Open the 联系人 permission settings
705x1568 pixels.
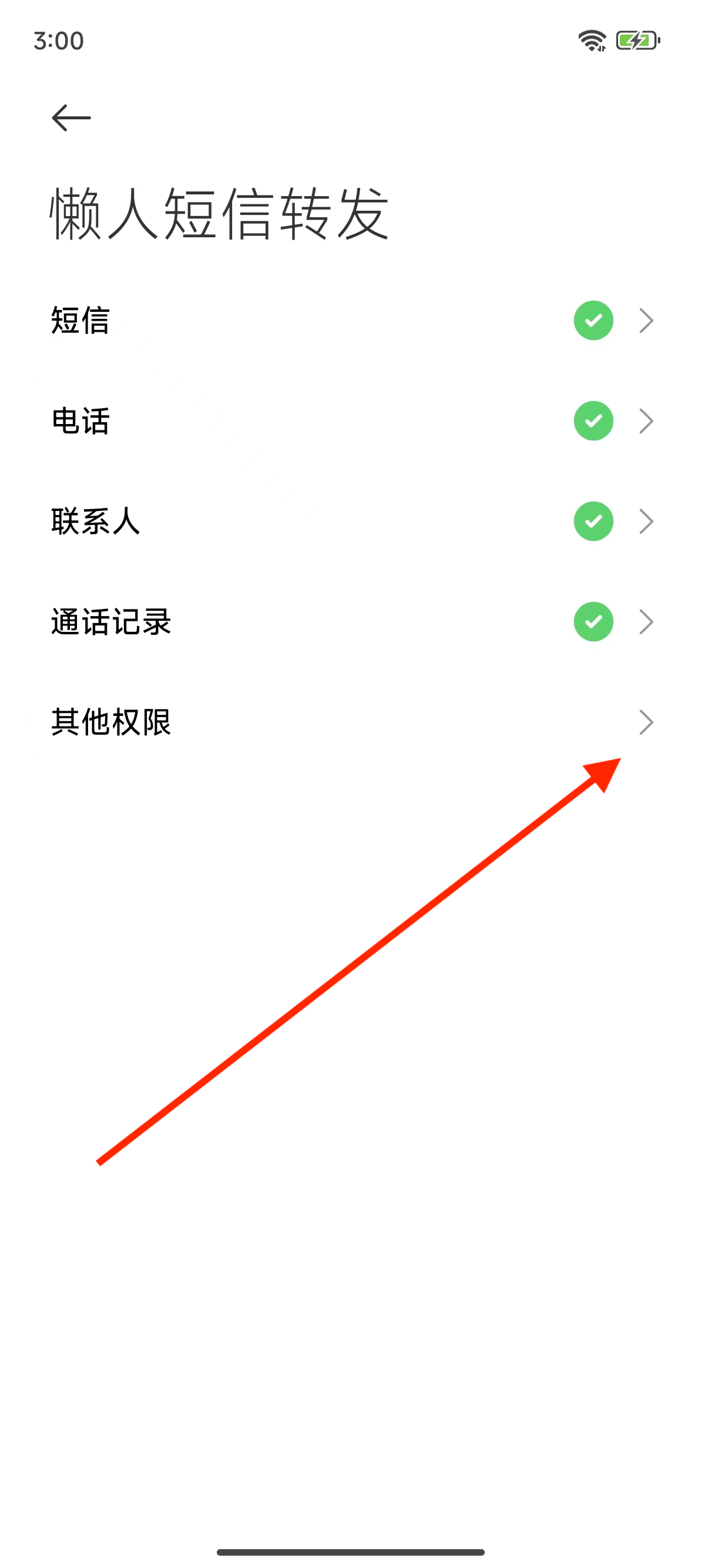(352, 521)
